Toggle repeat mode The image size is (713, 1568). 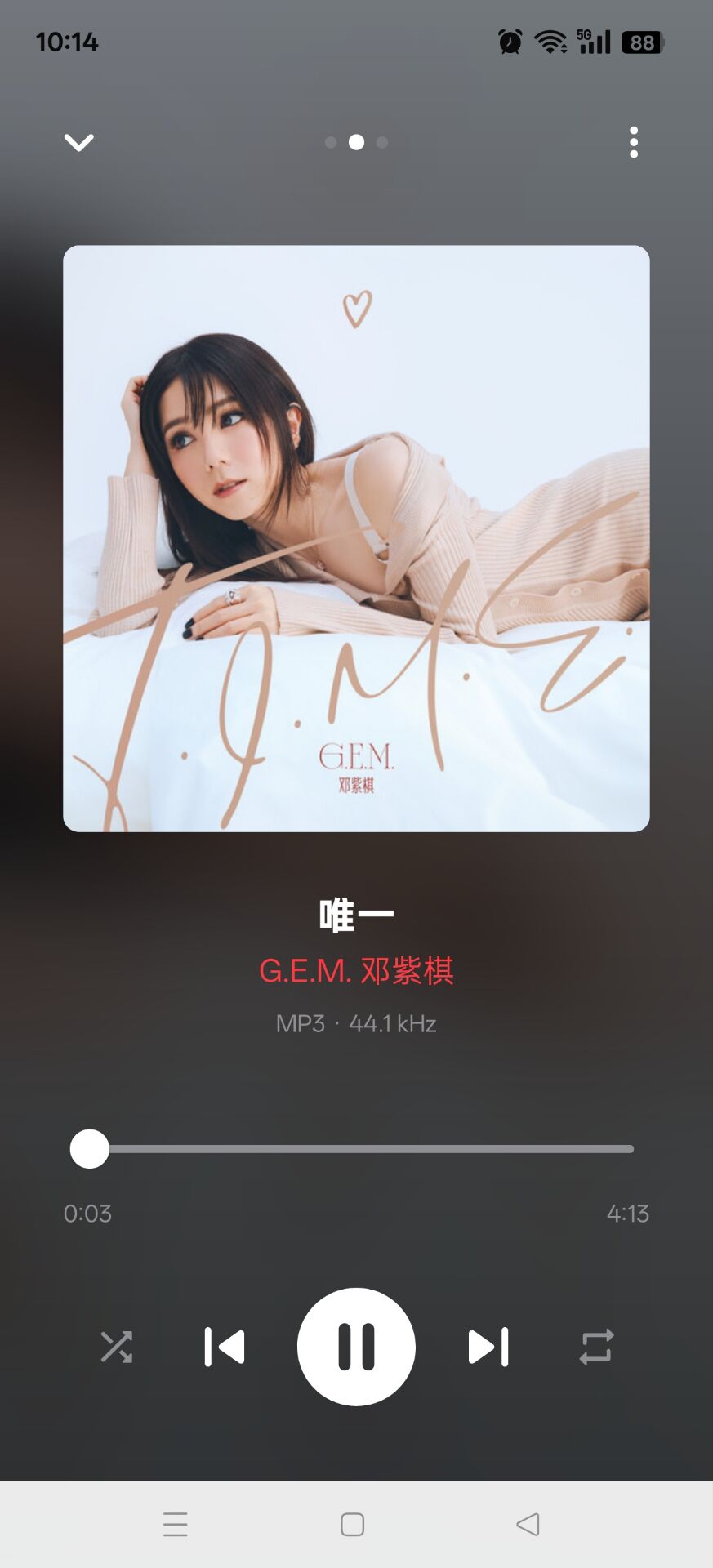(596, 1347)
